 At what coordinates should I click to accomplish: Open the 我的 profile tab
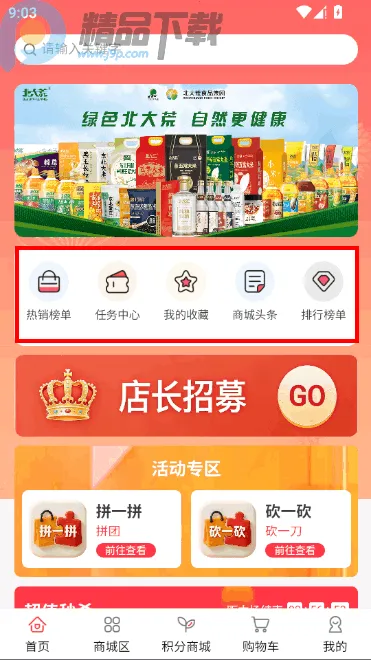point(335,634)
